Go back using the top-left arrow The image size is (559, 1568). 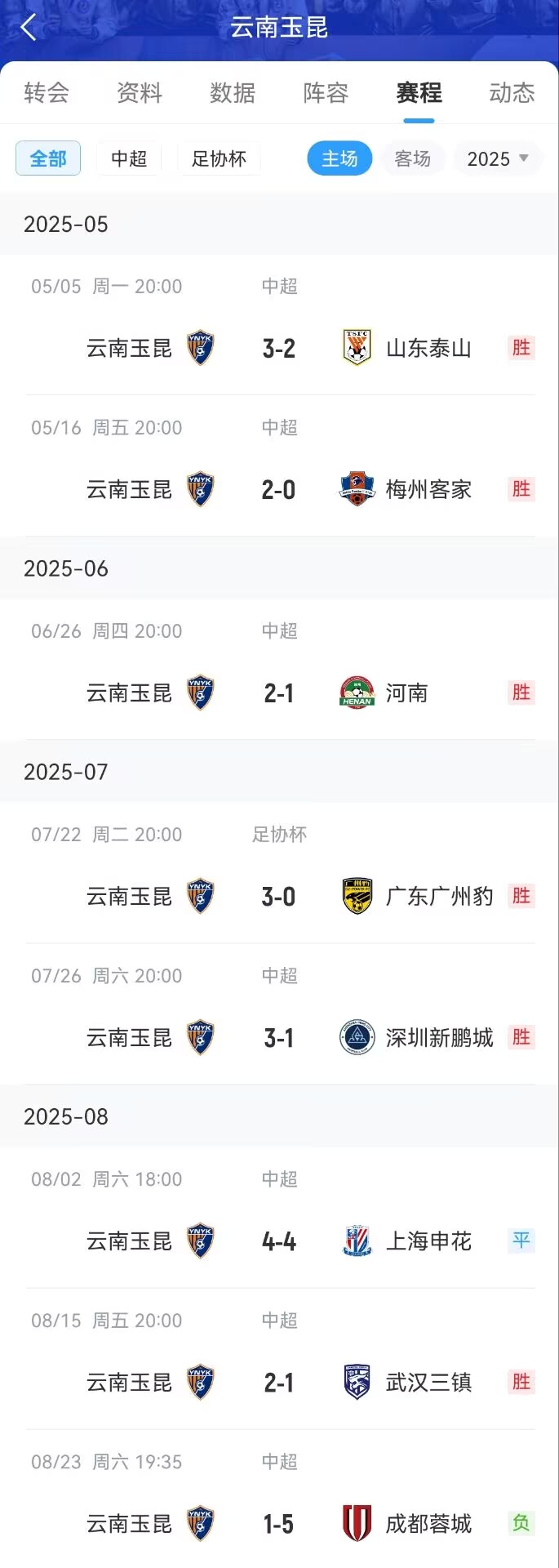pos(29,28)
